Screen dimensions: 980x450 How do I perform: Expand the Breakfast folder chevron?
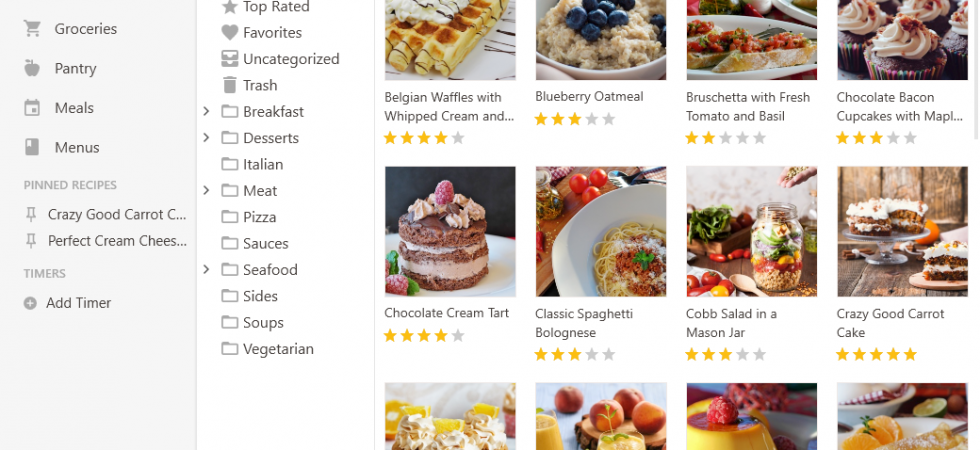(x=206, y=111)
